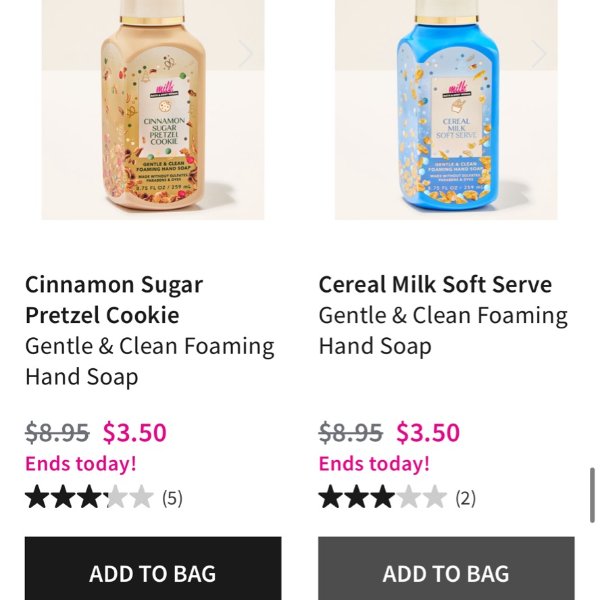
Task: View the 2 reviews for Cereal Milk Soft Serve
Action: pos(397,497)
